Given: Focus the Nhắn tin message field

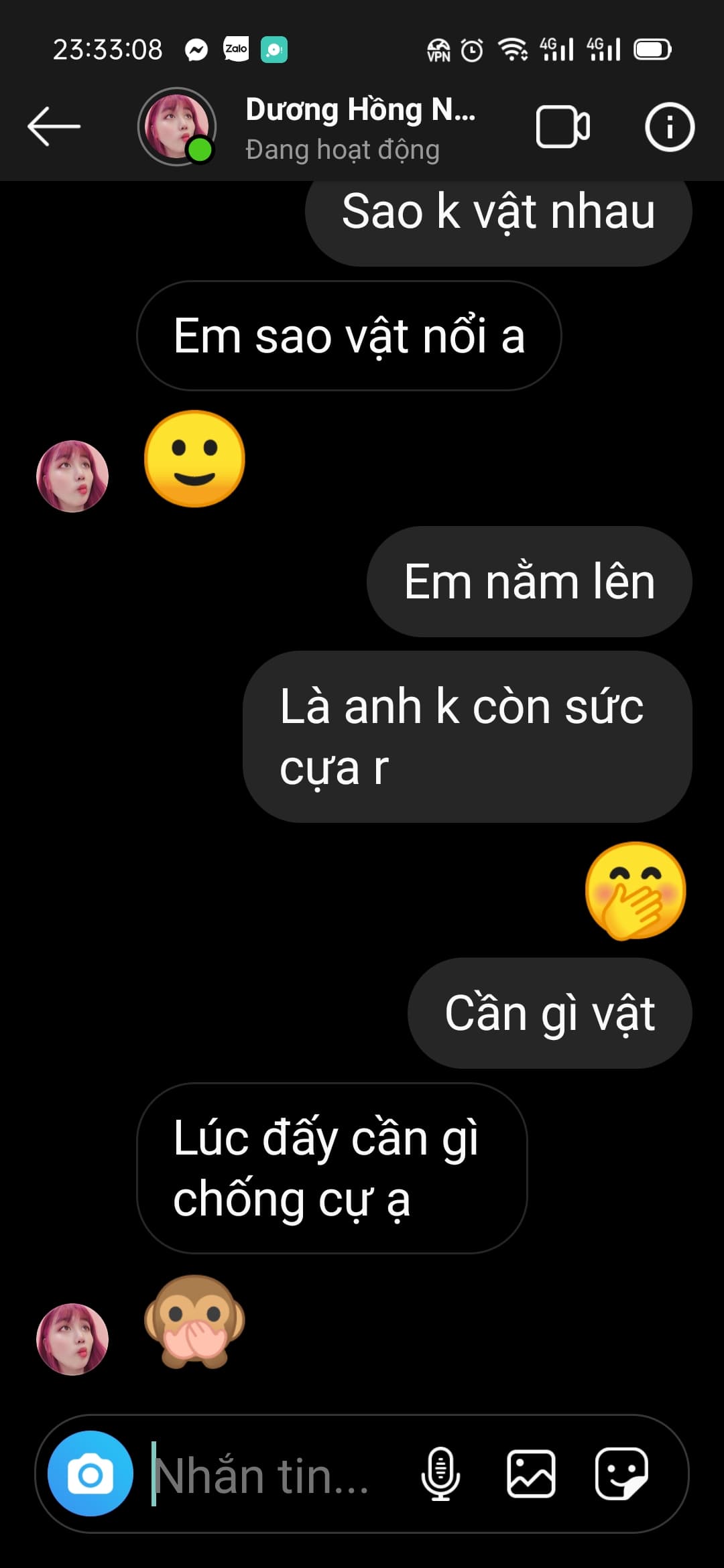Looking at the screenshot, I should point(268,1476).
